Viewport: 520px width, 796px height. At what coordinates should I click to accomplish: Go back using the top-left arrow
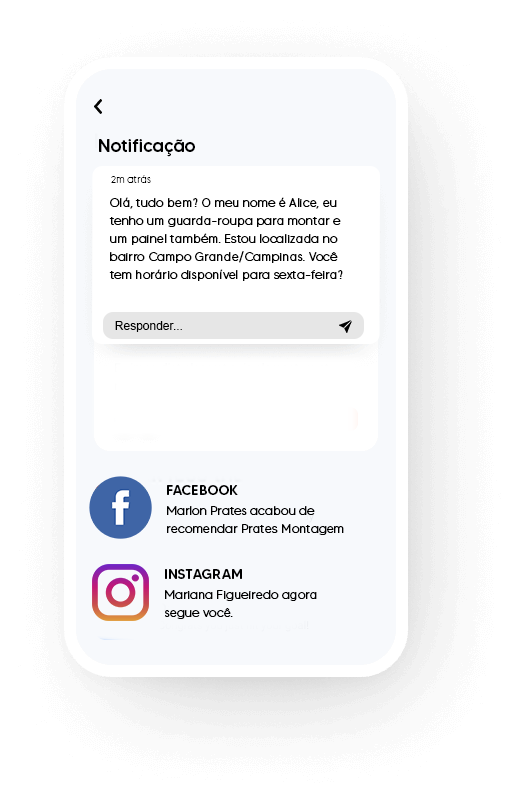[99, 107]
